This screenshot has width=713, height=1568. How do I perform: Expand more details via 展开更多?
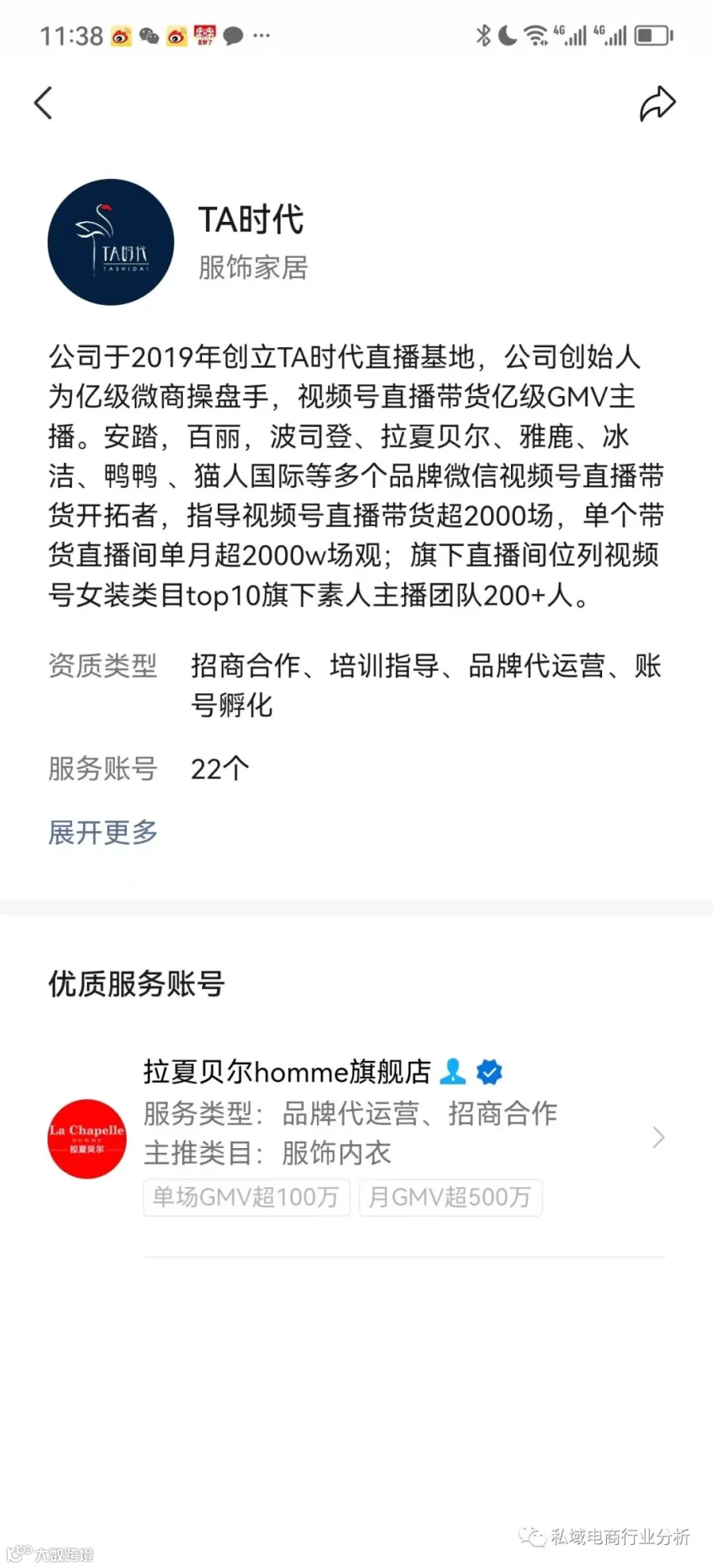pyautogui.click(x=103, y=832)
